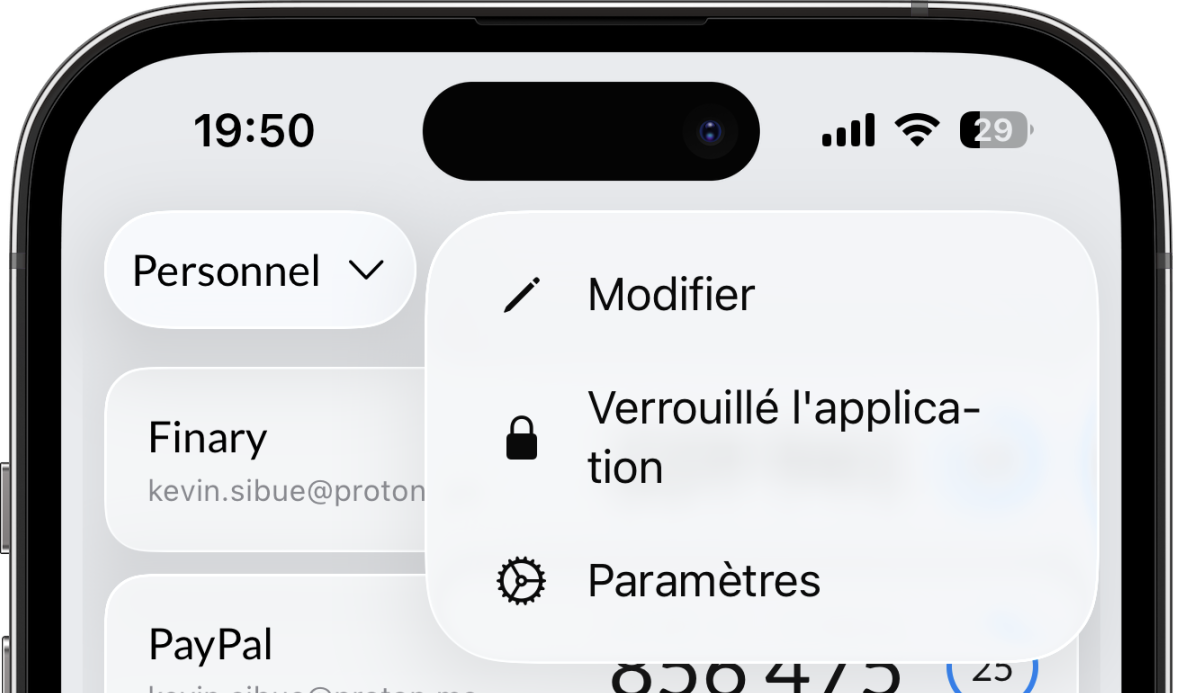Choose Verrouillé l'application from the menu

click(x=760, y=437)
